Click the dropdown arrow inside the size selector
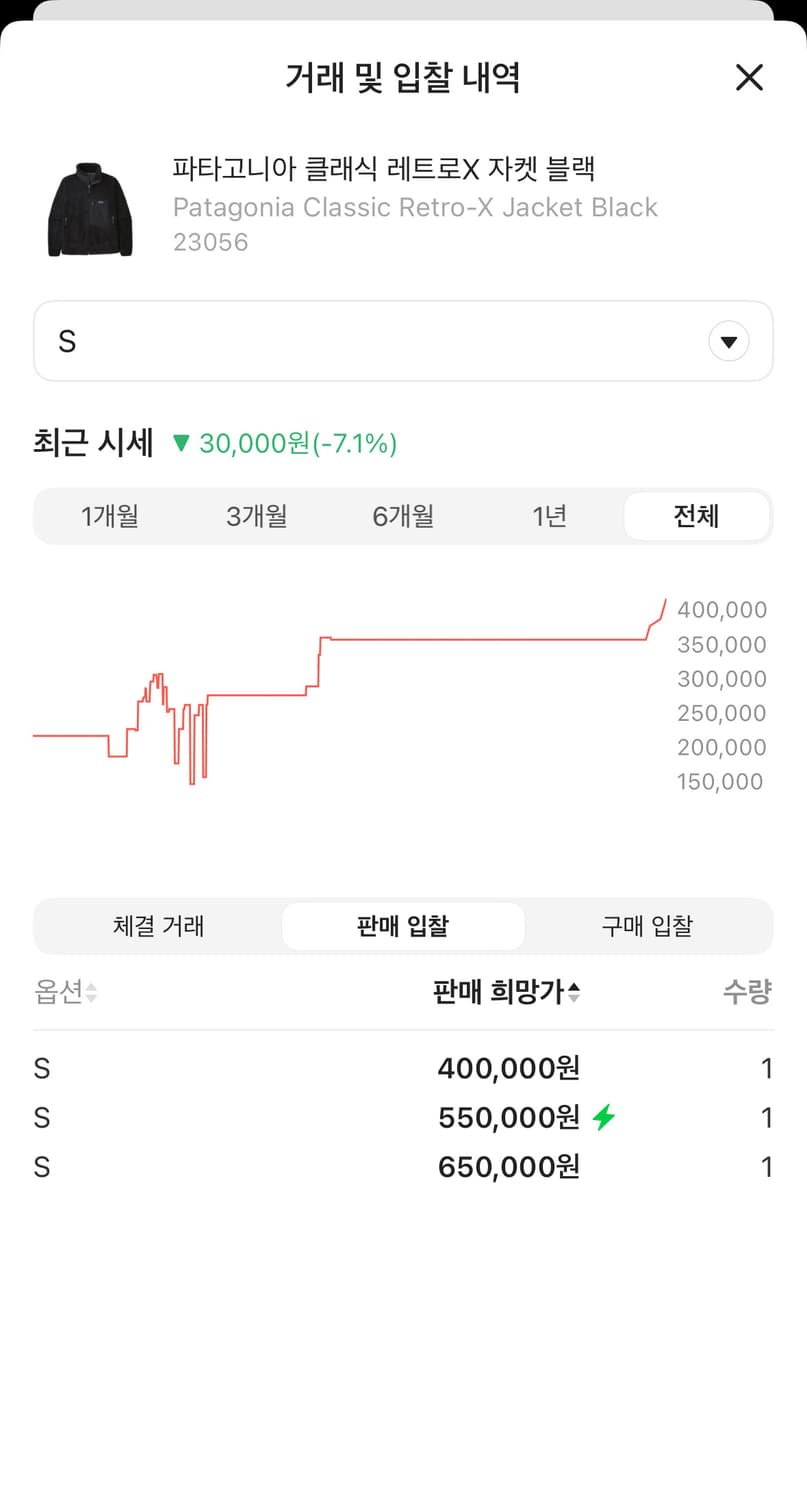807x1500 pixels. click(728, 340)
